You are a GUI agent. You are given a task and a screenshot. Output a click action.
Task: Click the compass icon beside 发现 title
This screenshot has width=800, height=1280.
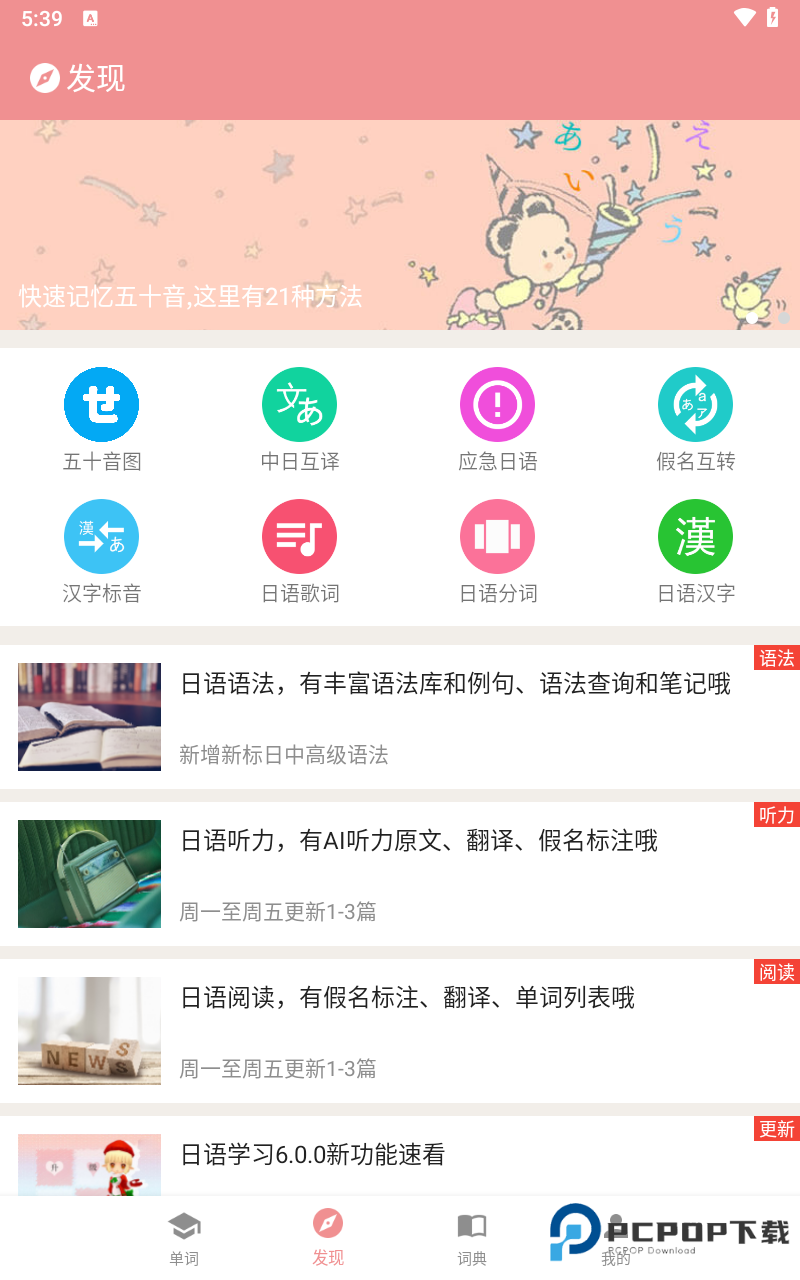44,79
